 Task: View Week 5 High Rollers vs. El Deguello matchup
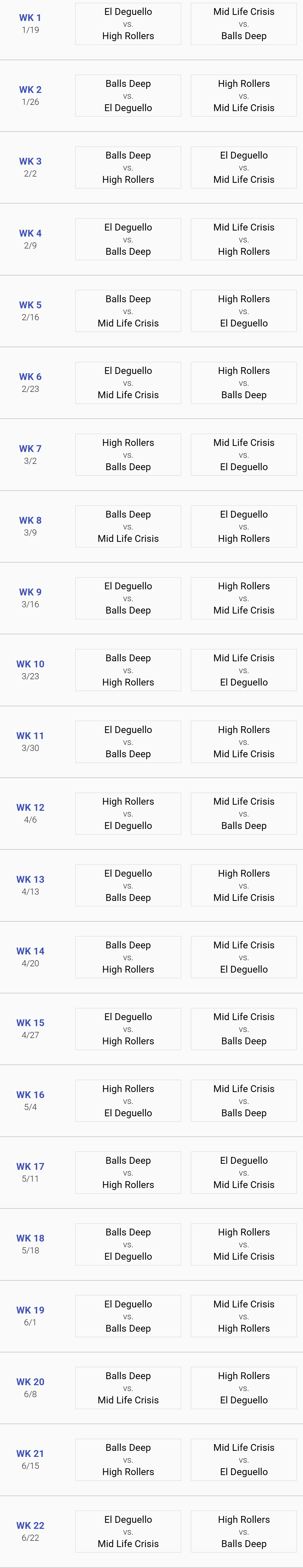coord(243,311)
